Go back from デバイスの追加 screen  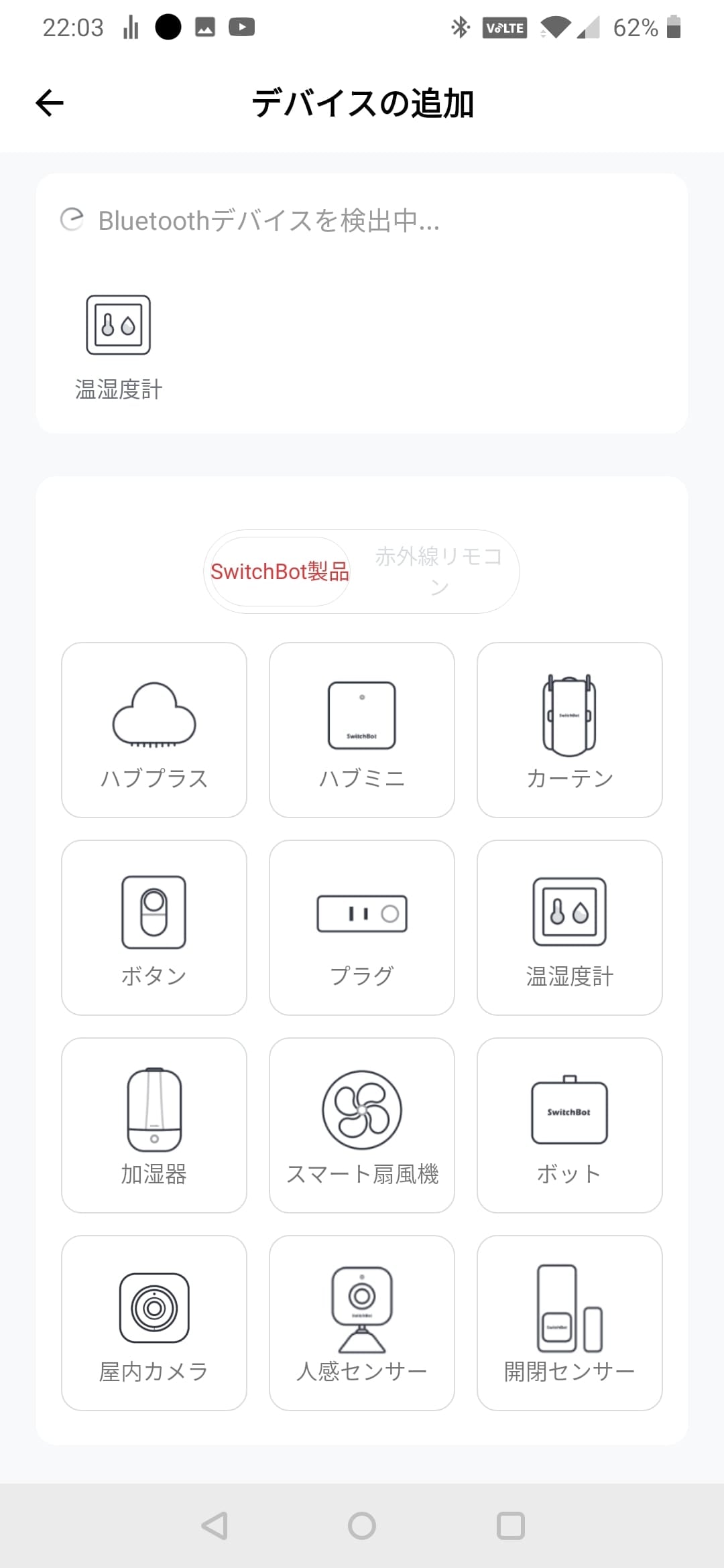pyautogui.click(x=50, y=103)
